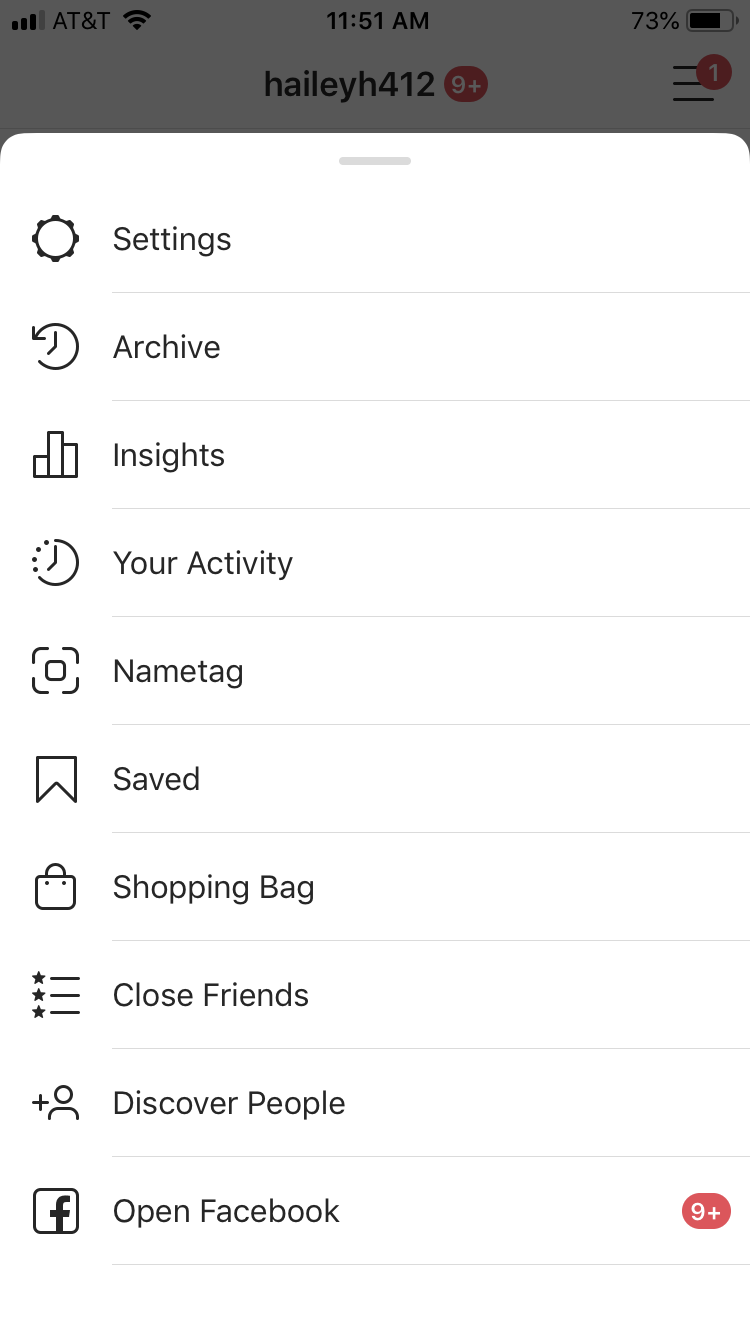Tap the sheet drag handle

[x=375, y=161]
